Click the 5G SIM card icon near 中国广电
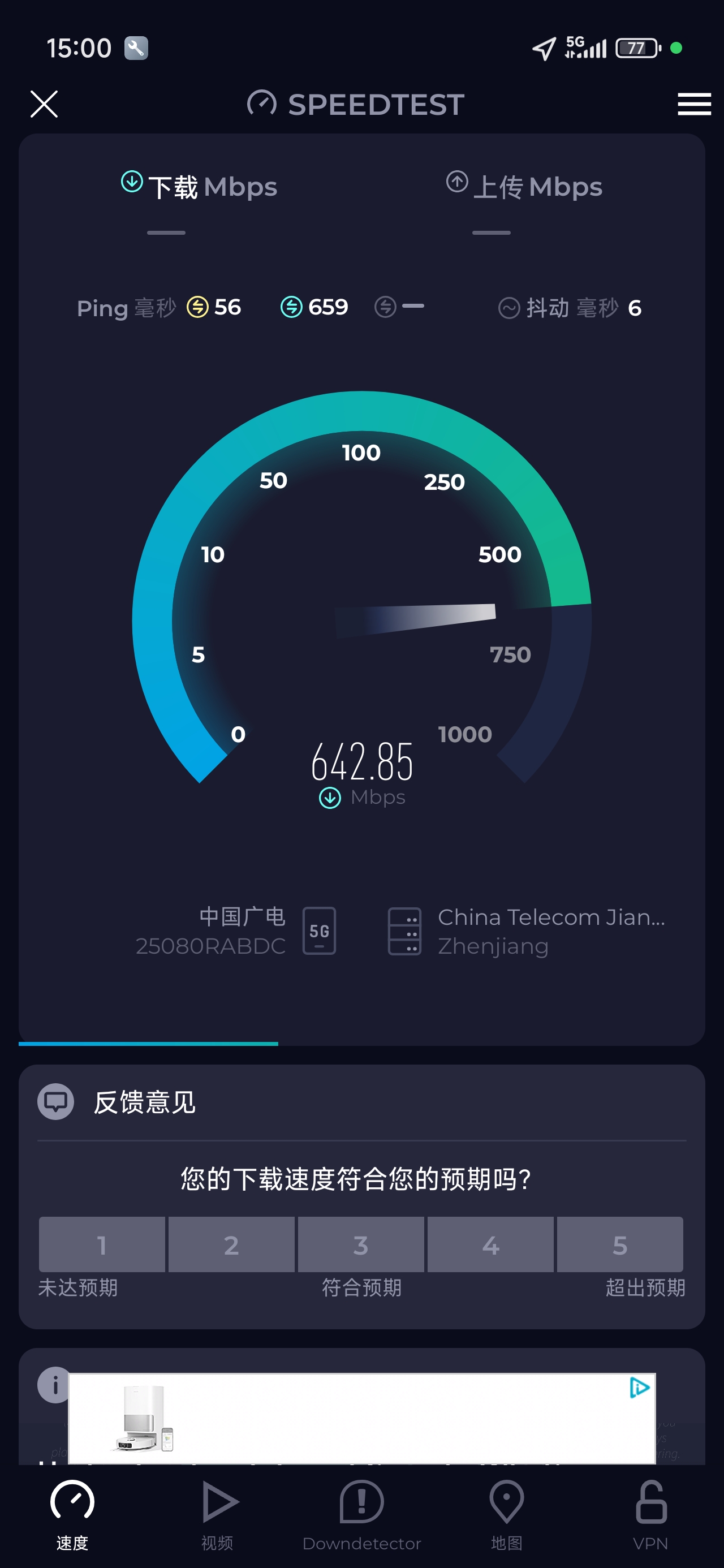The width and height of the screenshot is (724, 1568). pyautogui.click(x=318, y=930)
